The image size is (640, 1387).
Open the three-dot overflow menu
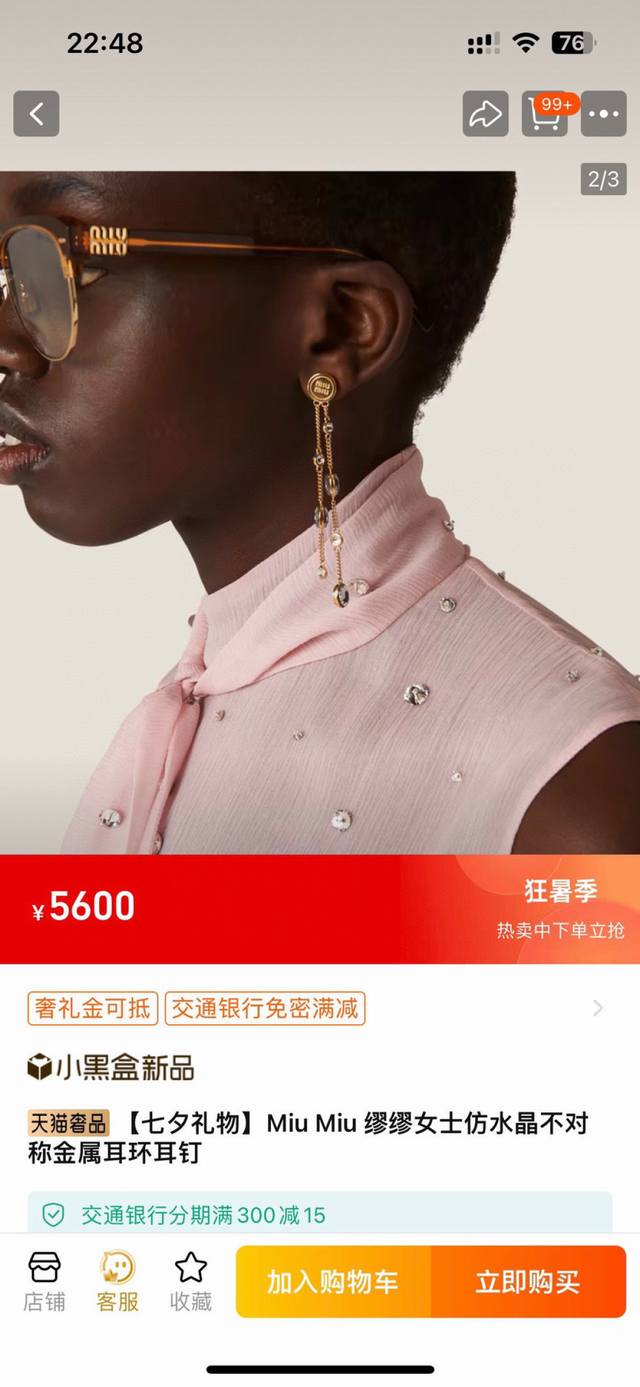[603, 114]
